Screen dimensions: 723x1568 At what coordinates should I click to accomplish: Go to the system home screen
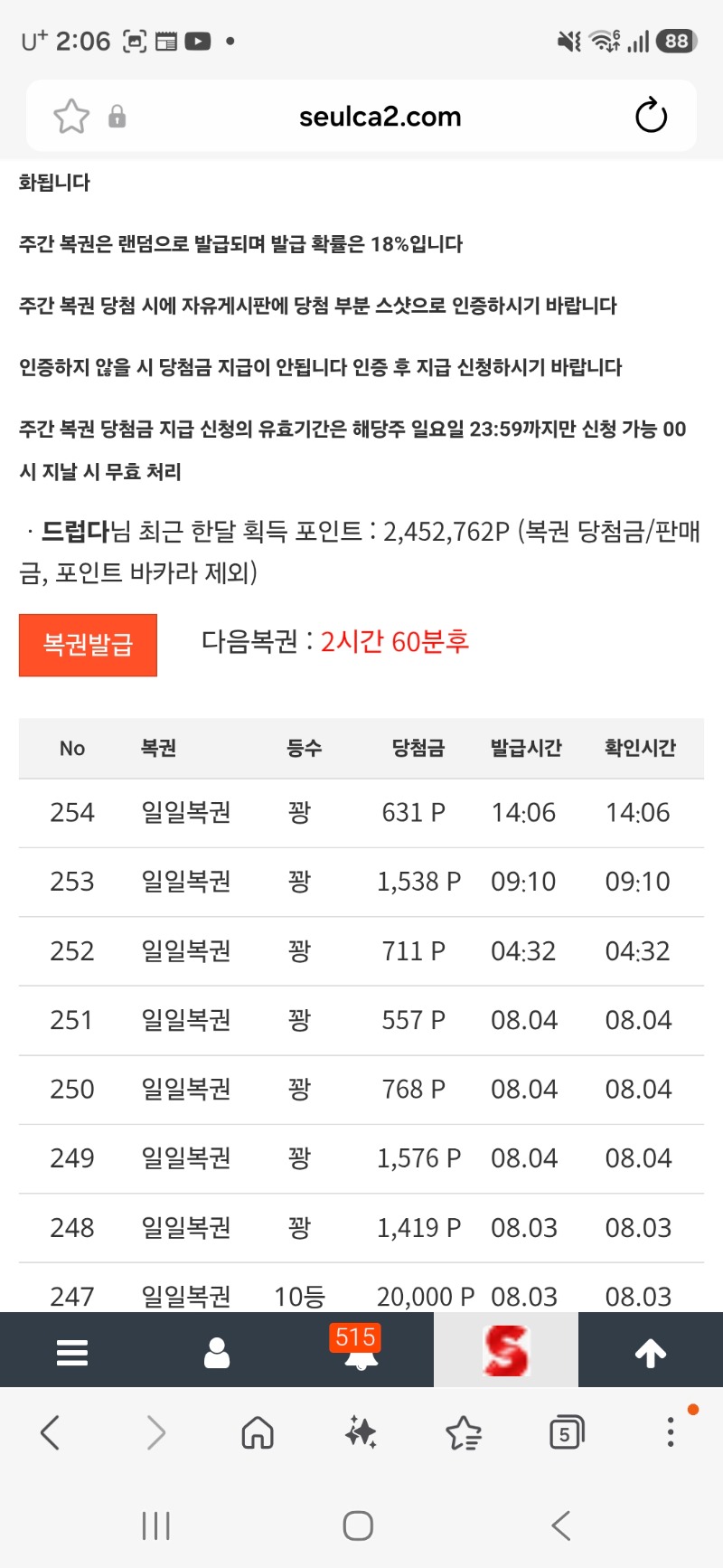click(x=358, y=1525)
